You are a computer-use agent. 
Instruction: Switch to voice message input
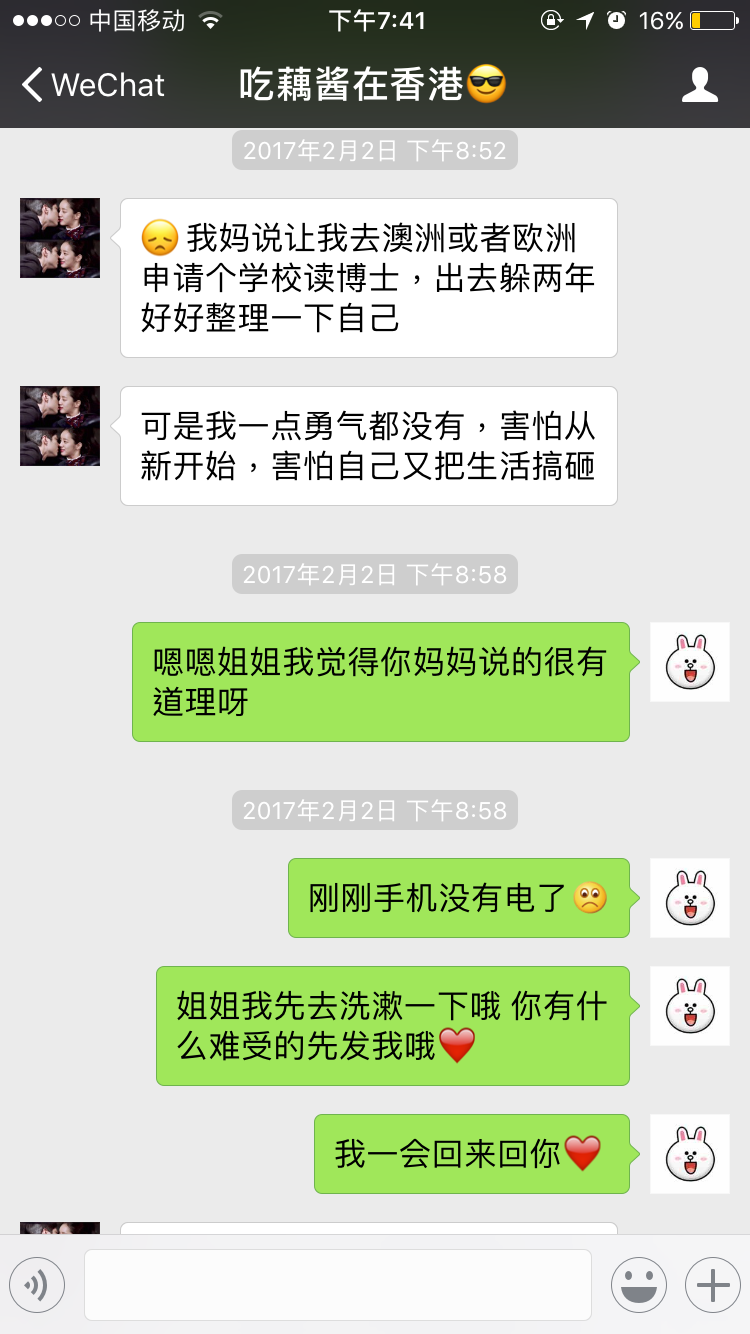37,1284
